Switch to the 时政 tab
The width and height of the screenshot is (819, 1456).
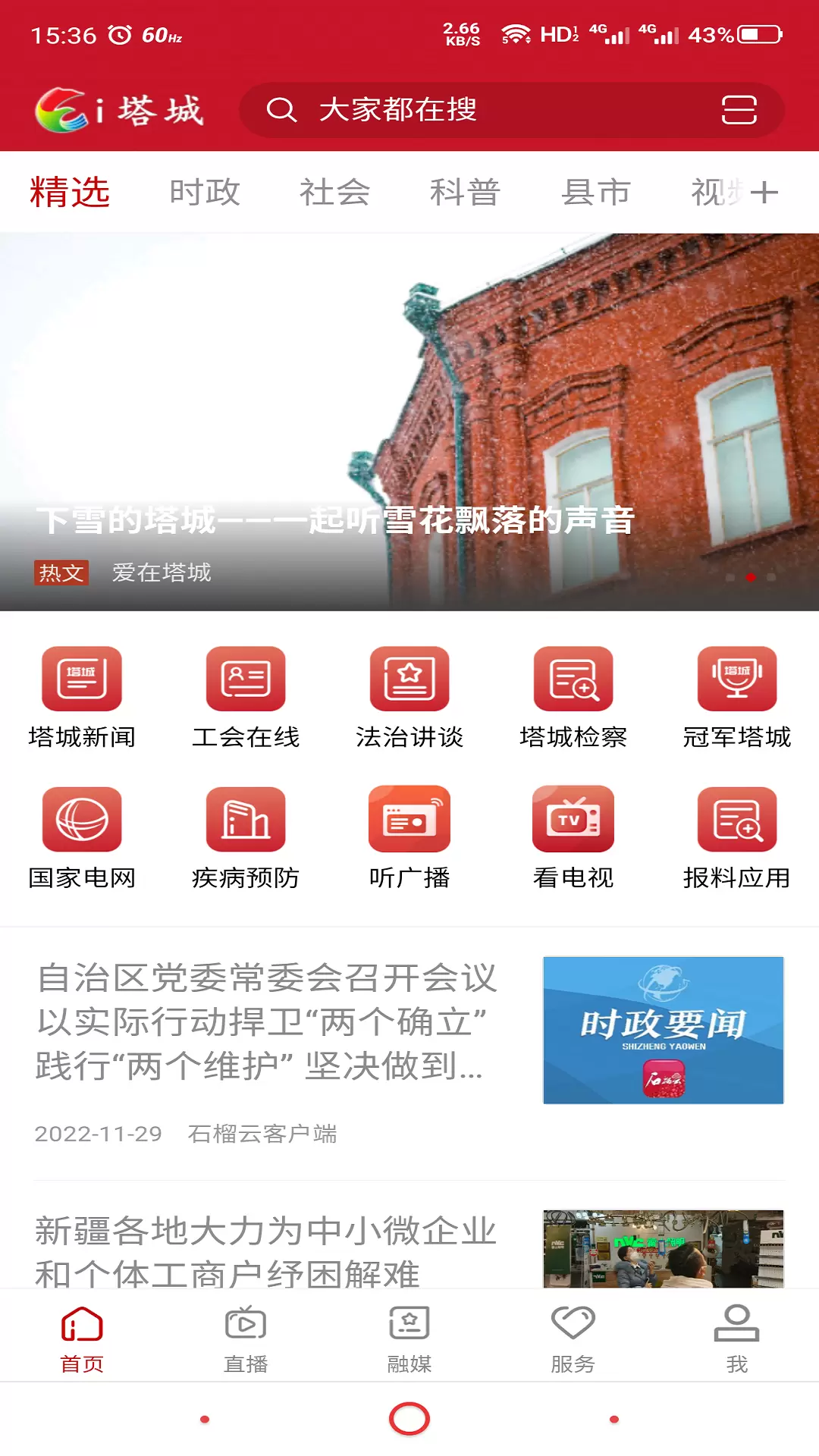[x=205, y=193]
